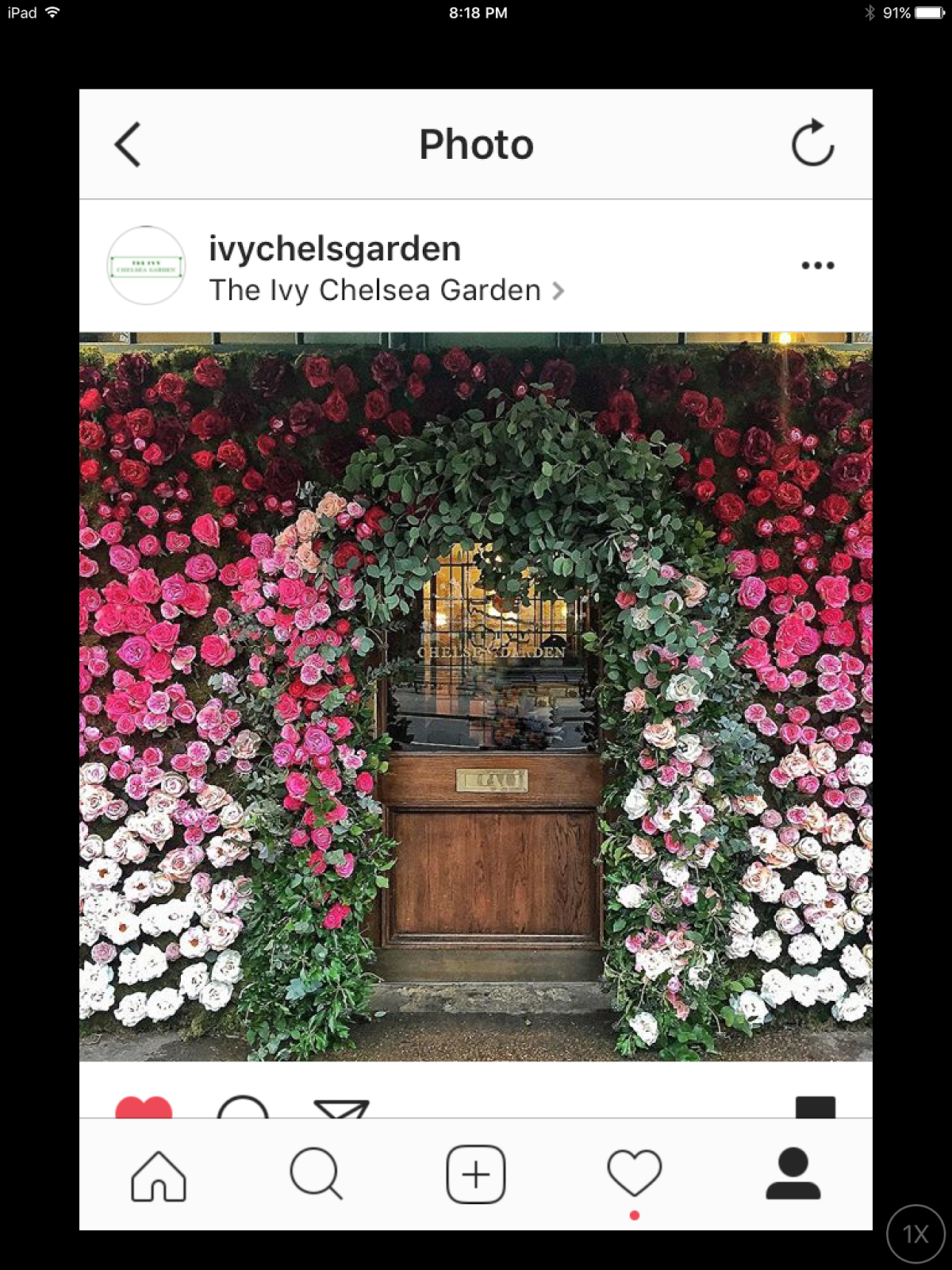Open post options three-dot menu
This screenshot has width=952, height=1270.
(x=817, y=265)
